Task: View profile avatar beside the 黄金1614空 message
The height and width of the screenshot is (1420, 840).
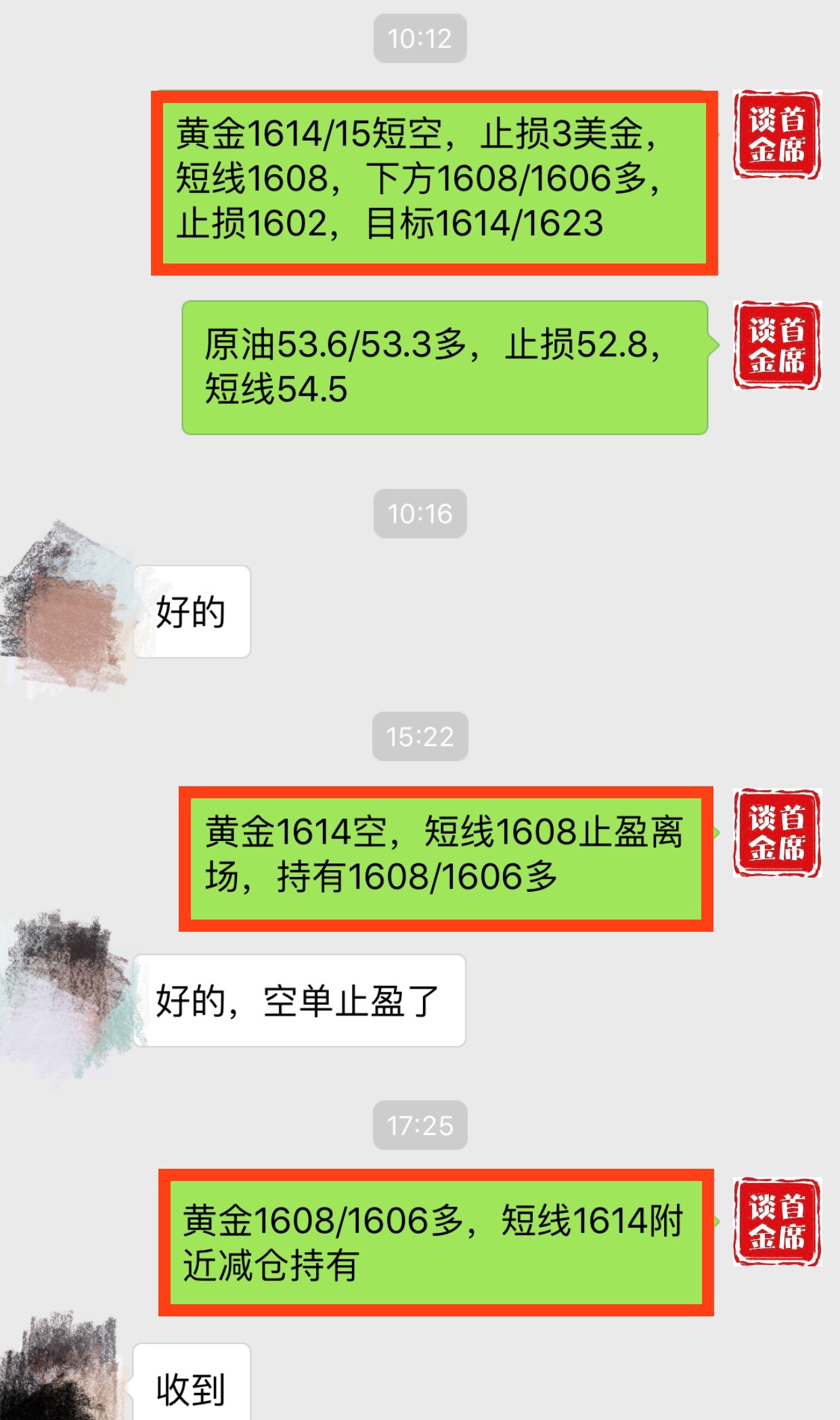Action: (x=776, y=833)
